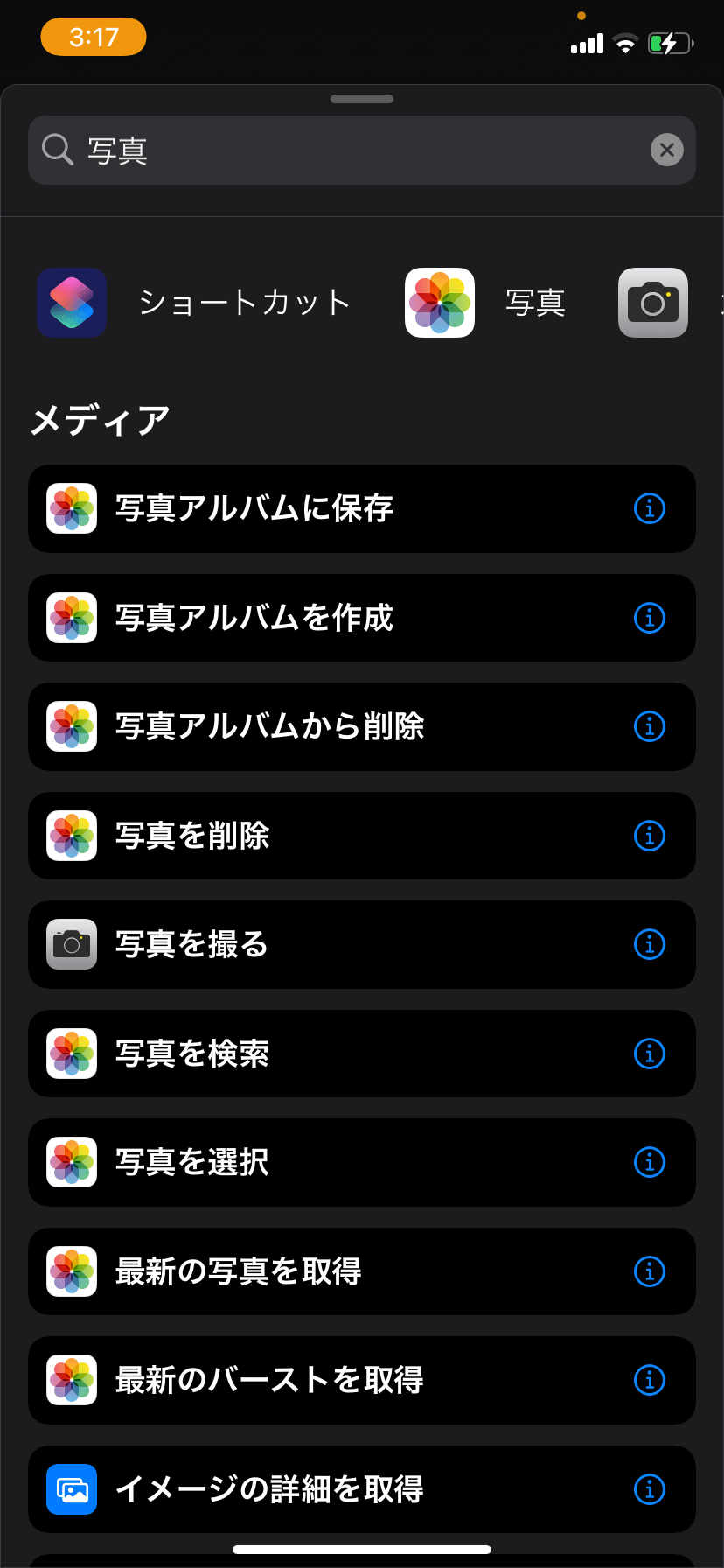This screenshot has width=724, height=1568.
Task: Show info for 写真アルバムを作成
Action: tap(649, 618)
